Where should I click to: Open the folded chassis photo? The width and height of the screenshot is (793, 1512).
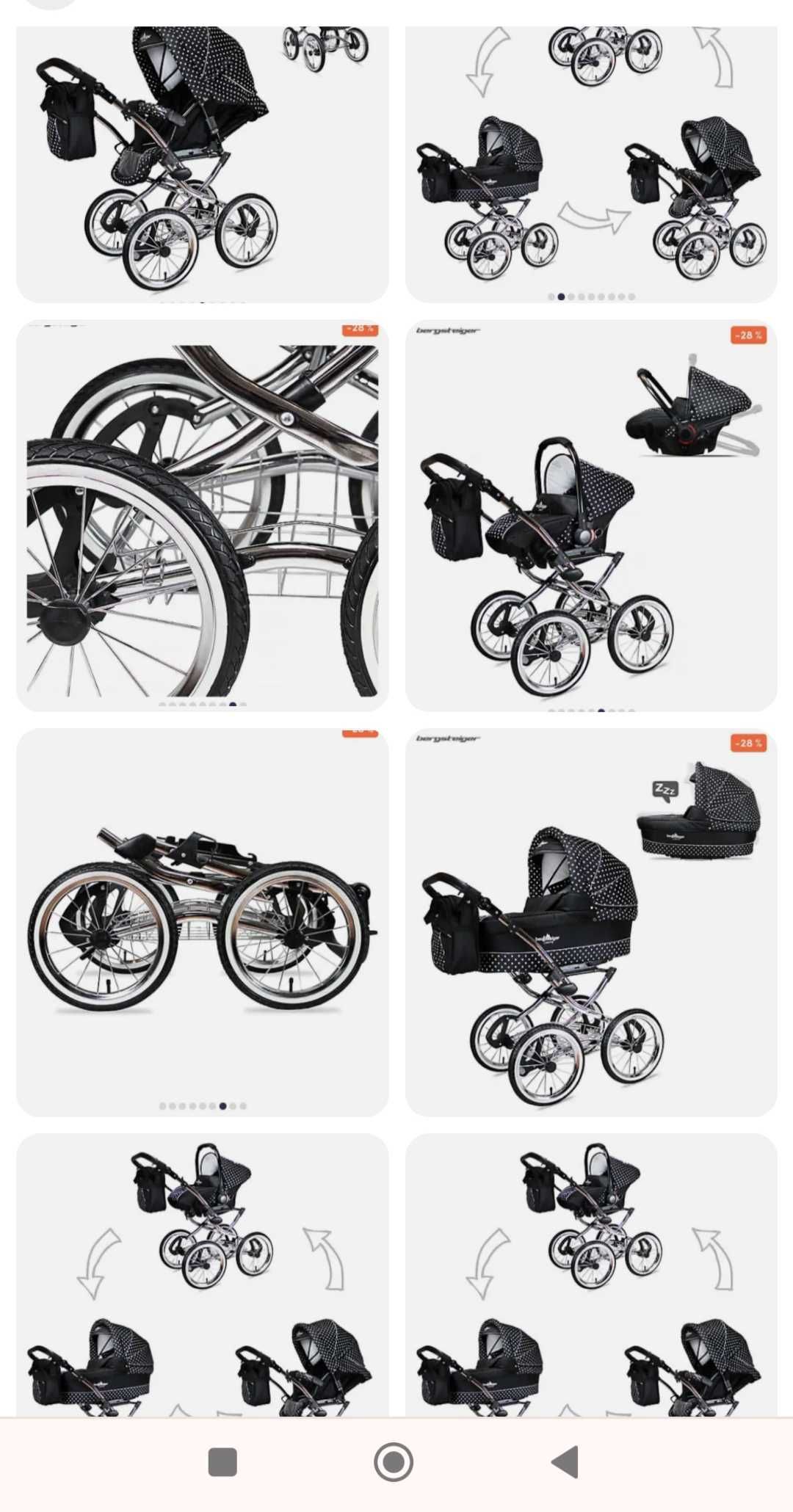point(202,922)
